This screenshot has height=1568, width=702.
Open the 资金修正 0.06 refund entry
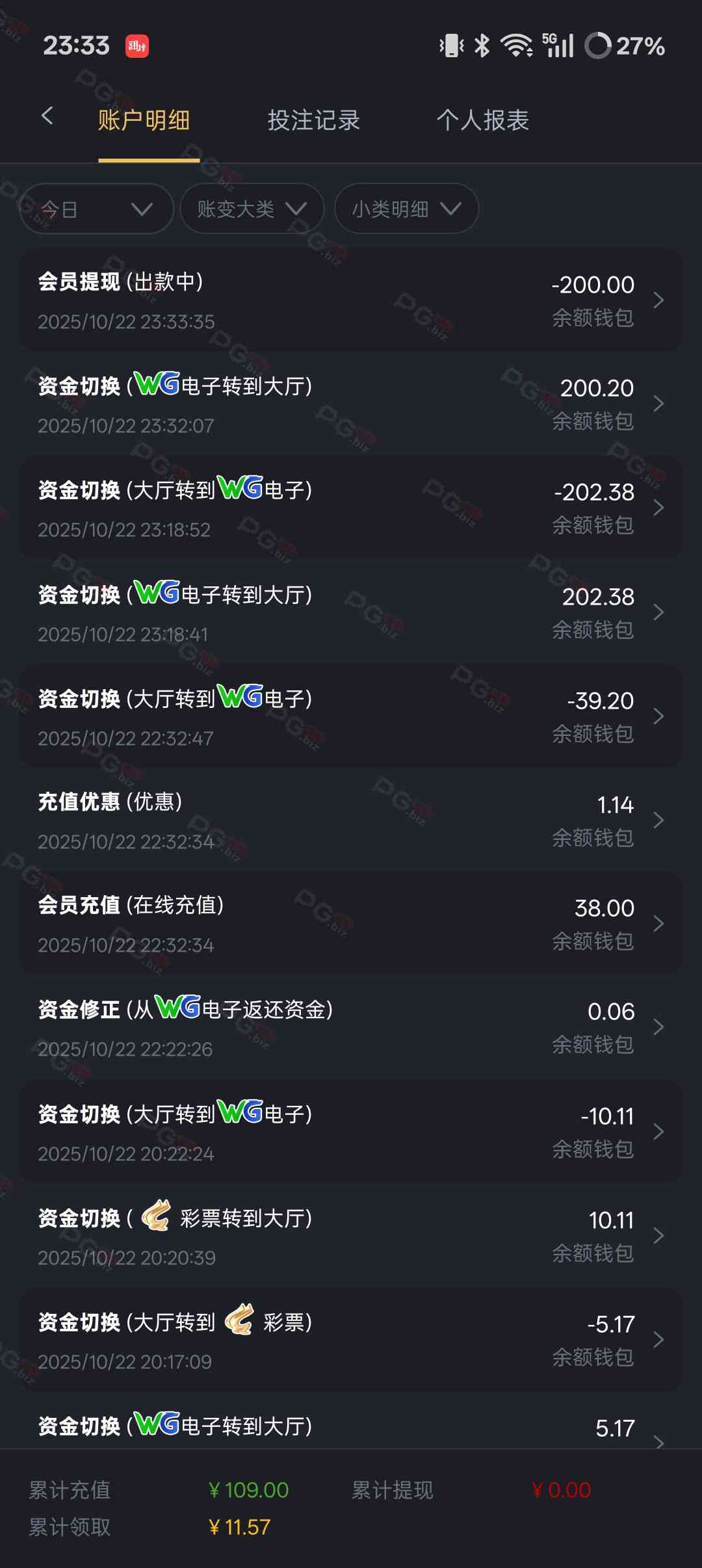[x=351, y=1028]
